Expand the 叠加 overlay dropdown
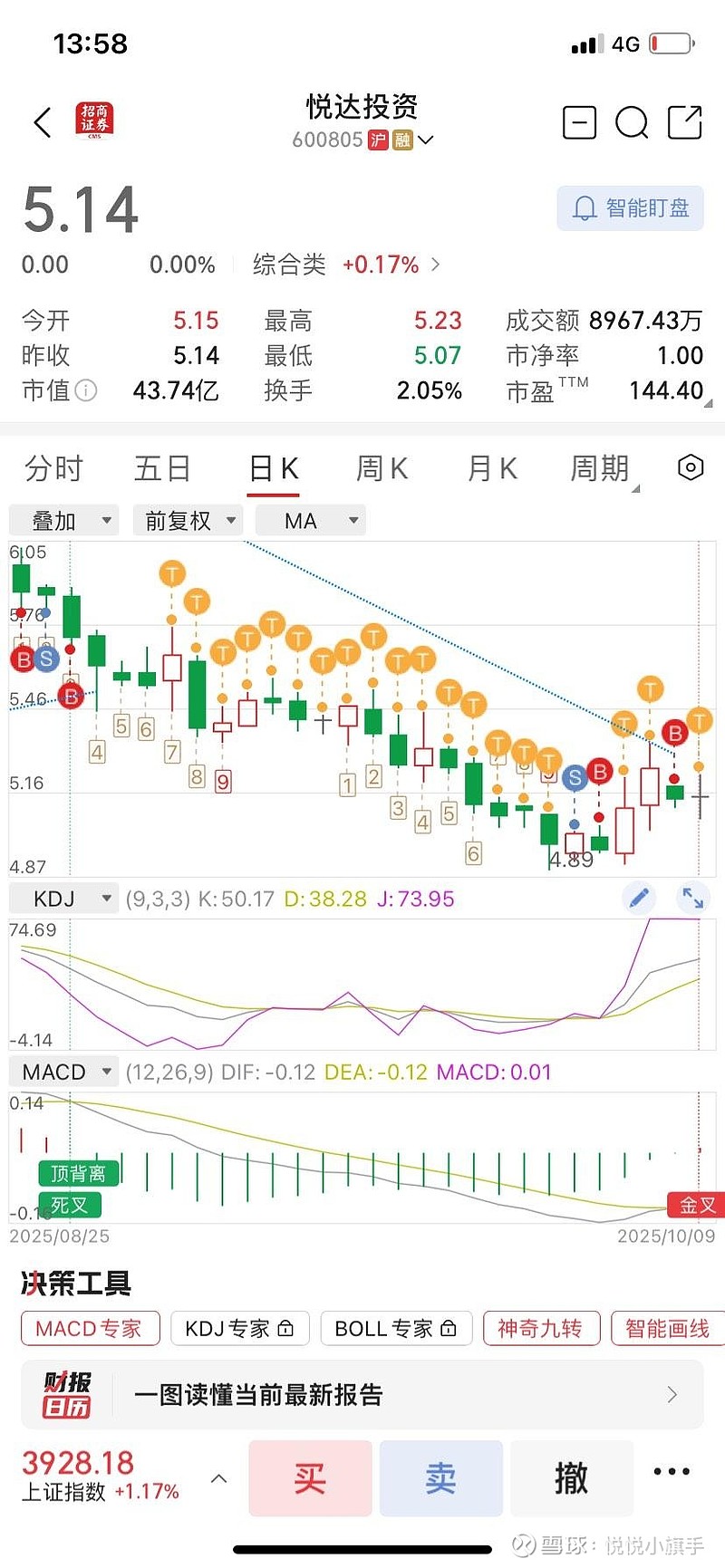This screenshot has height=1568, width=725. tap(63, 521)
